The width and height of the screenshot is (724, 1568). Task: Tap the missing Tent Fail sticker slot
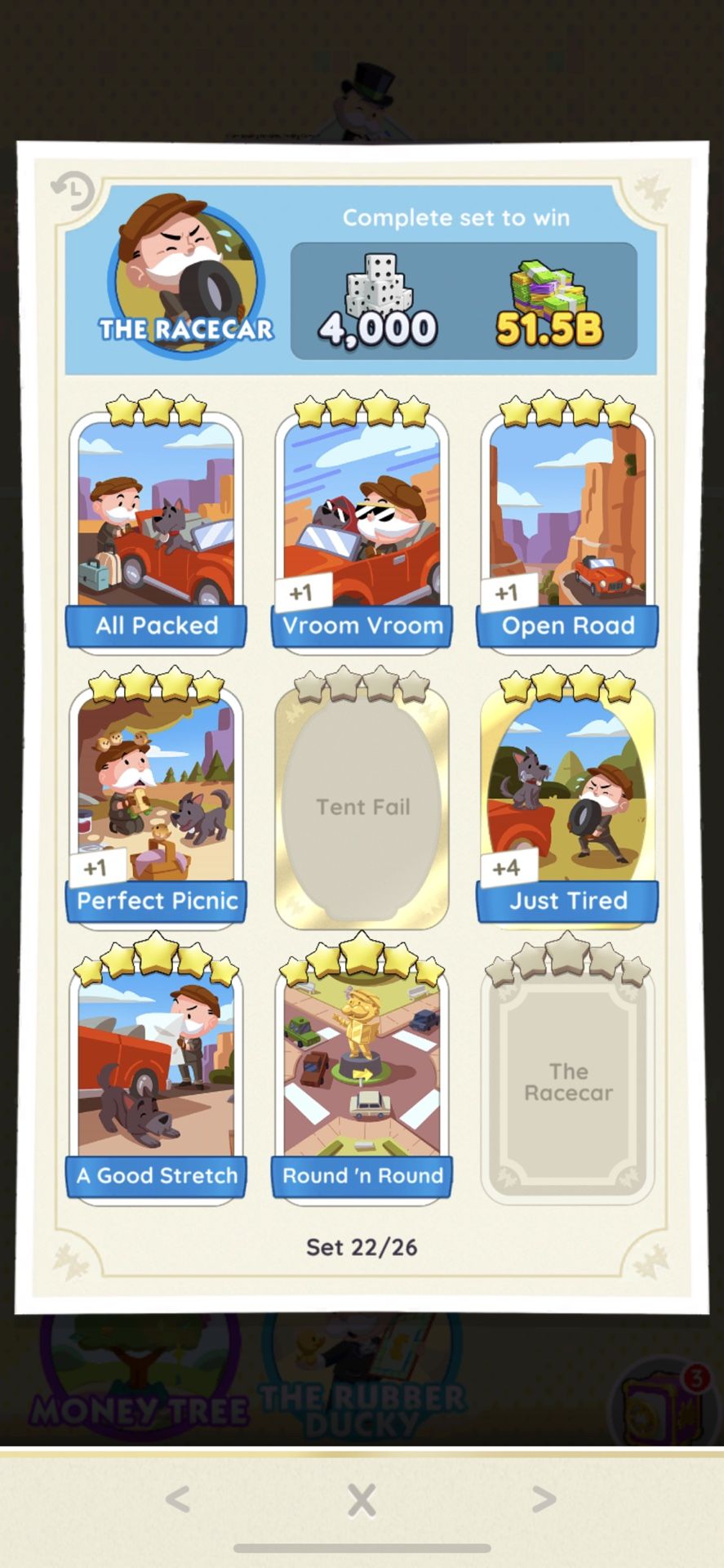(362, 806)
